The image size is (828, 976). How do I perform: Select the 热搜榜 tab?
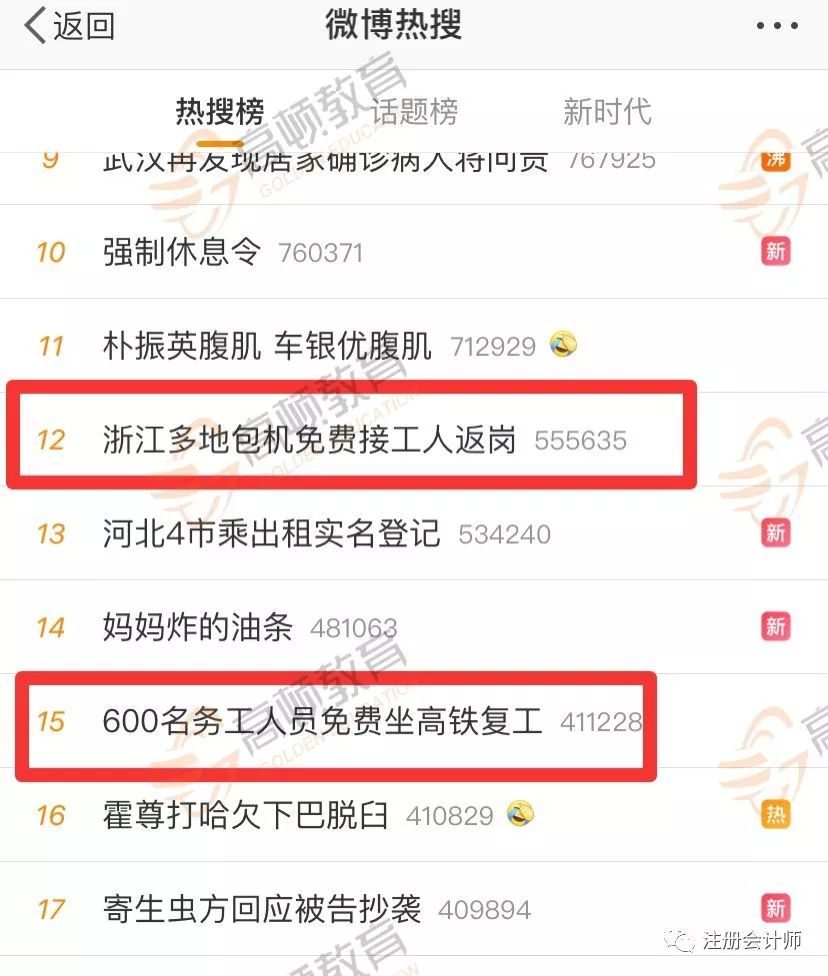(220, 111)
